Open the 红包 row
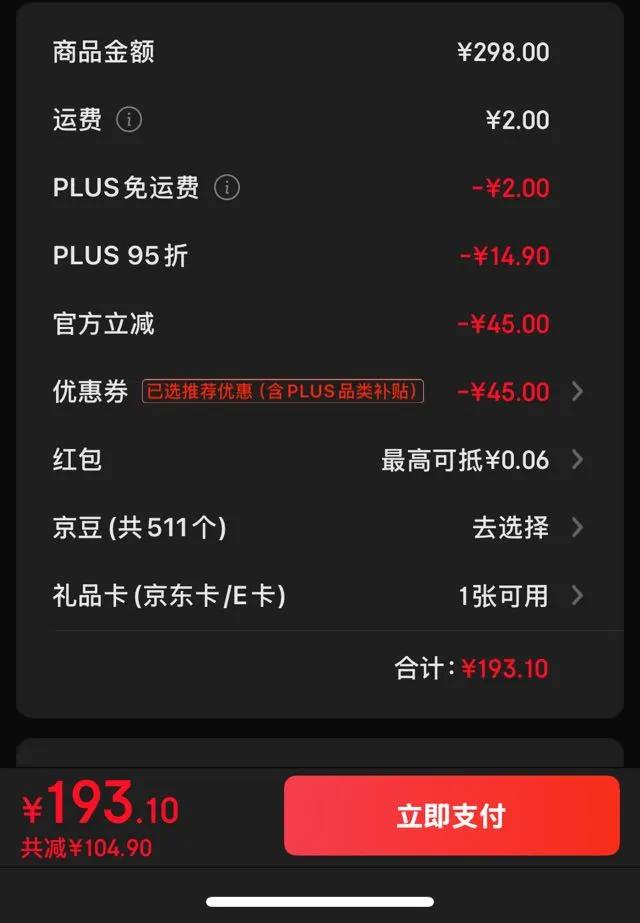The height and width of the screenshot is (923, 640). [320, 460]
